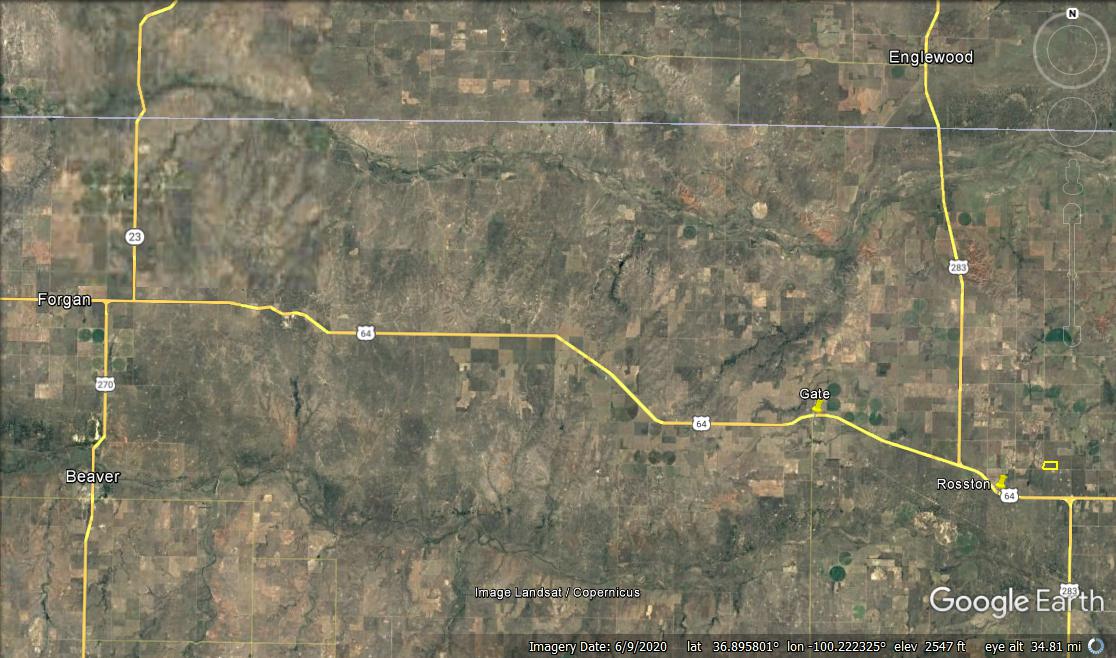Tap the zoom slider track
1116x658 pixels.
[x=1072, y=270]
